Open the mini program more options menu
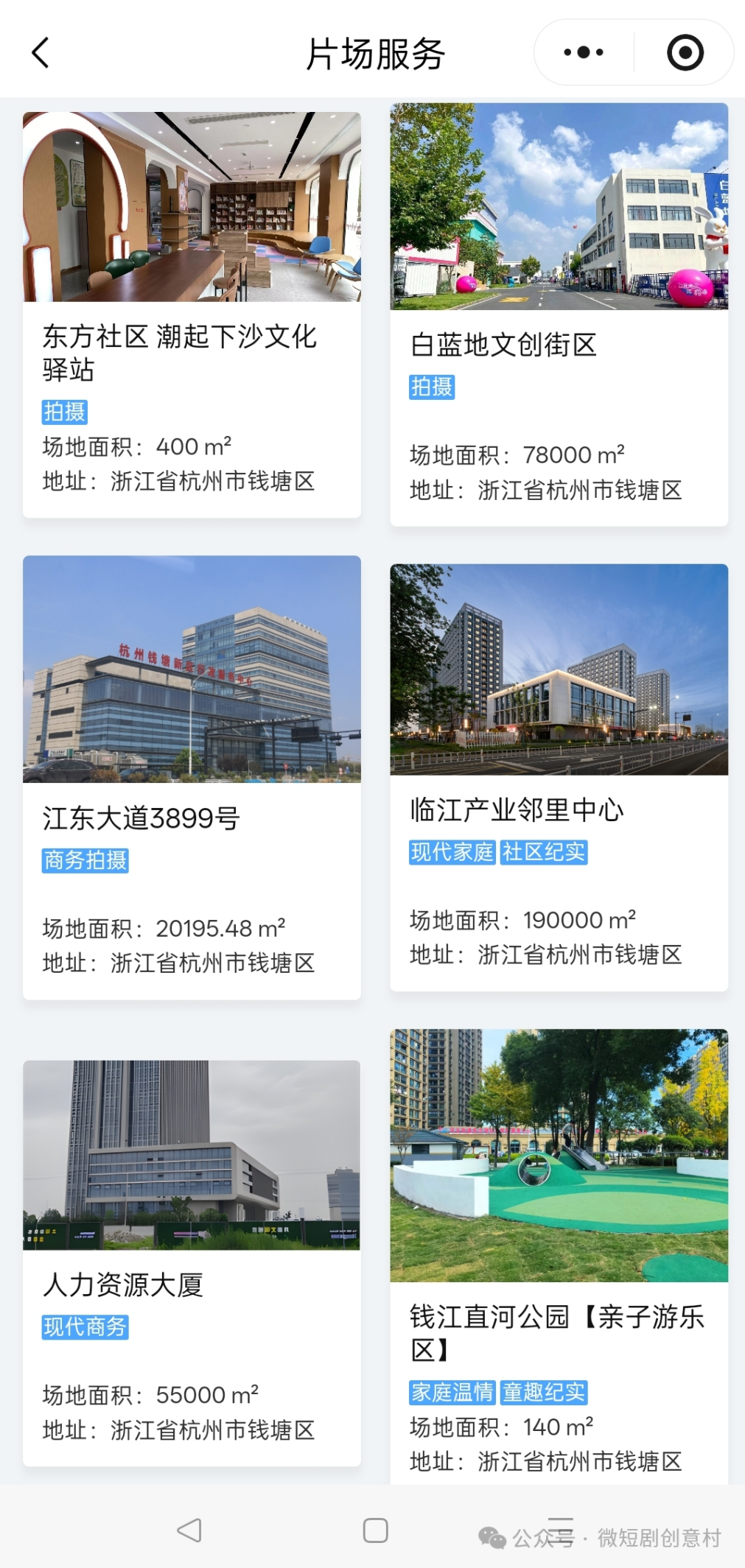This screenshot has width=745, height=1568. (x=583, y=52)
